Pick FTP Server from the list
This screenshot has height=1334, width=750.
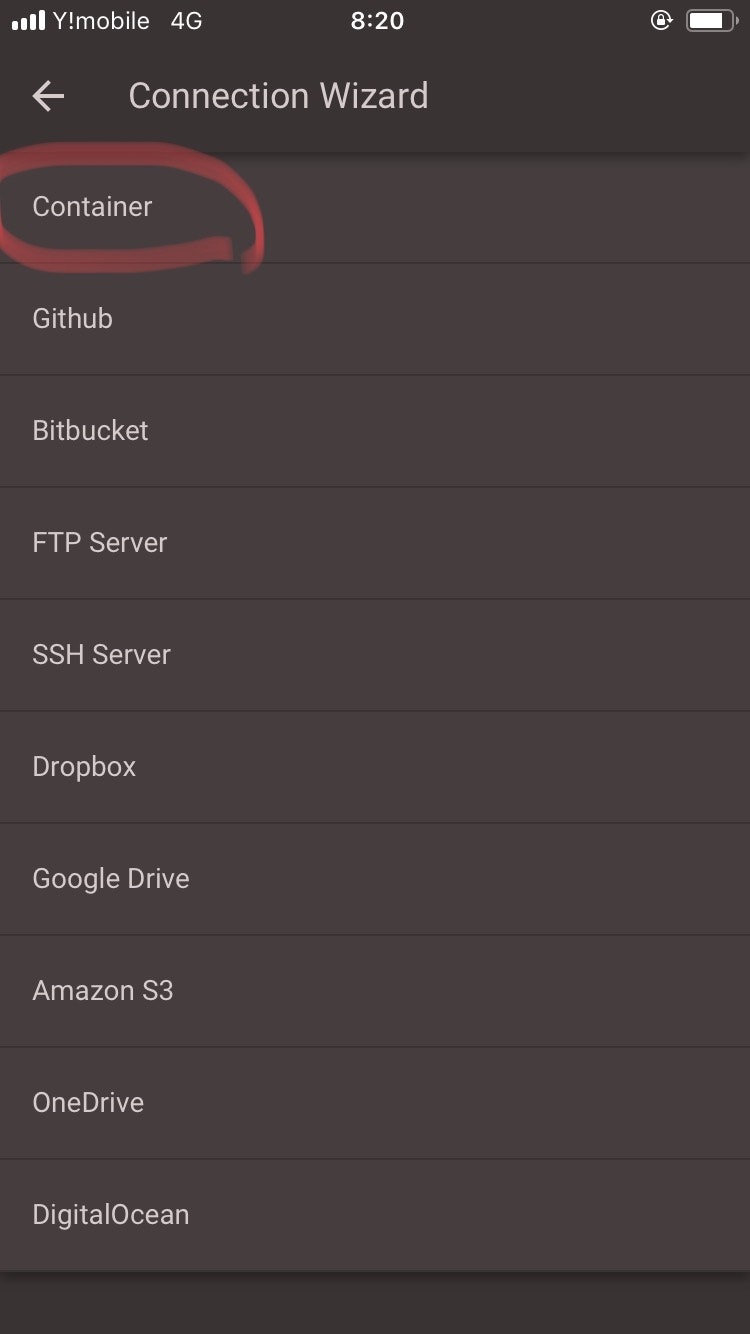[100, 543]
